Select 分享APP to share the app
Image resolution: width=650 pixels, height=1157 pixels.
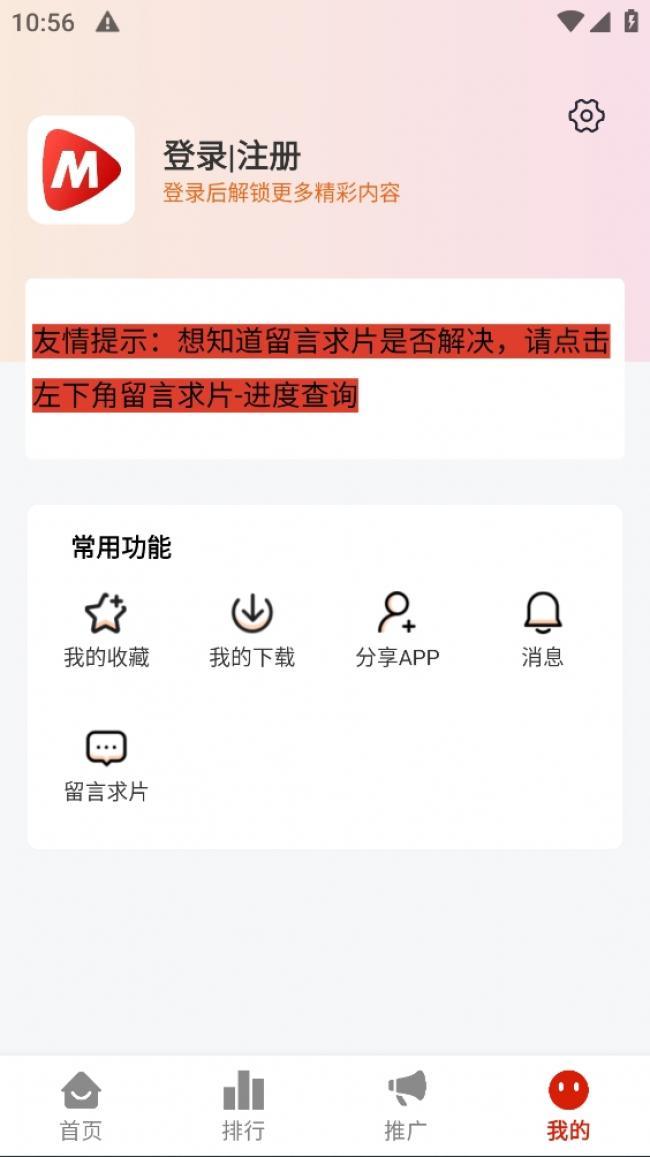point(397,629)
